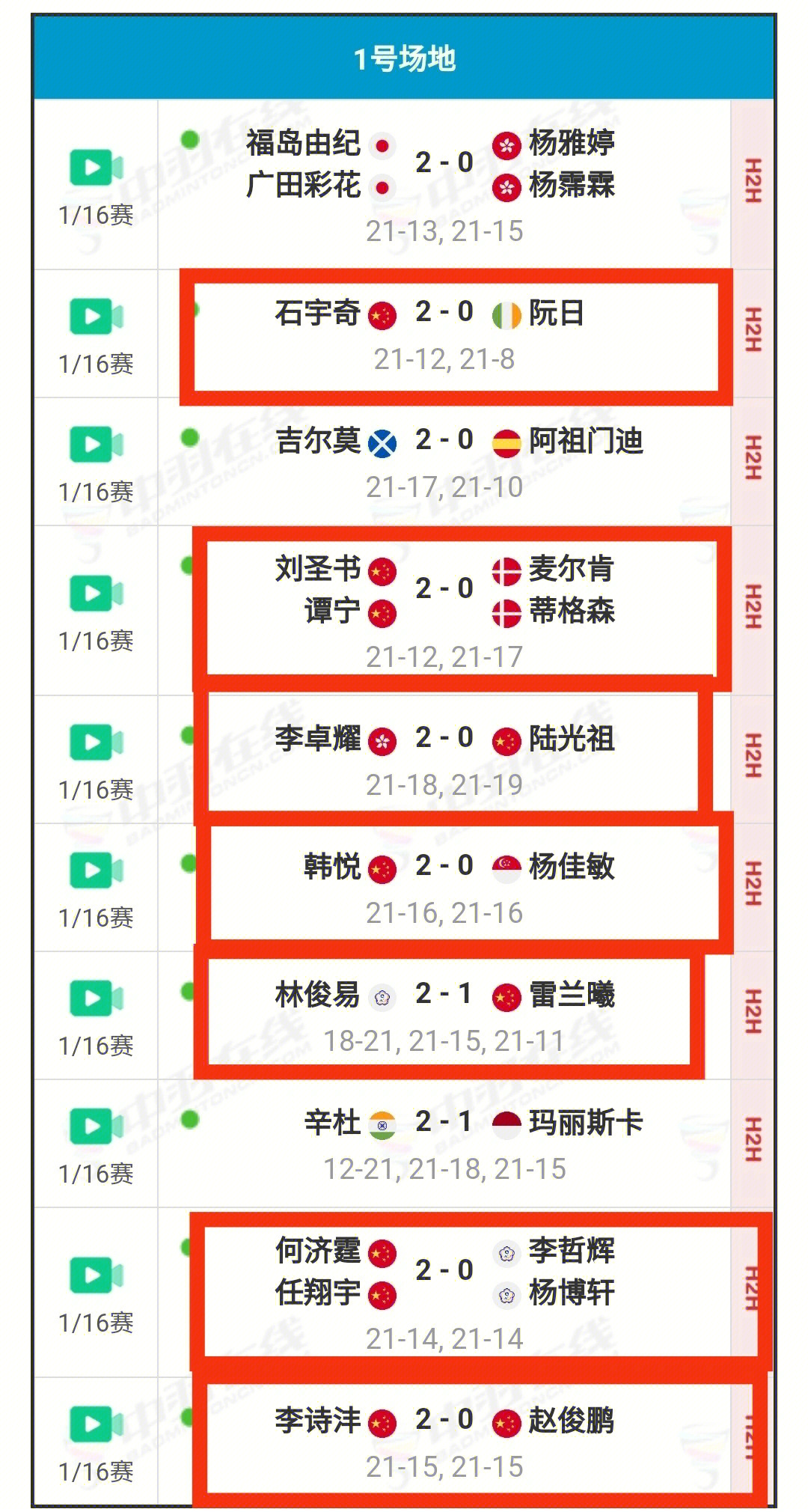Watch the 石宇奇 vs 阮日 match video
The image size is (808, 1512).
tap(96, 317)
